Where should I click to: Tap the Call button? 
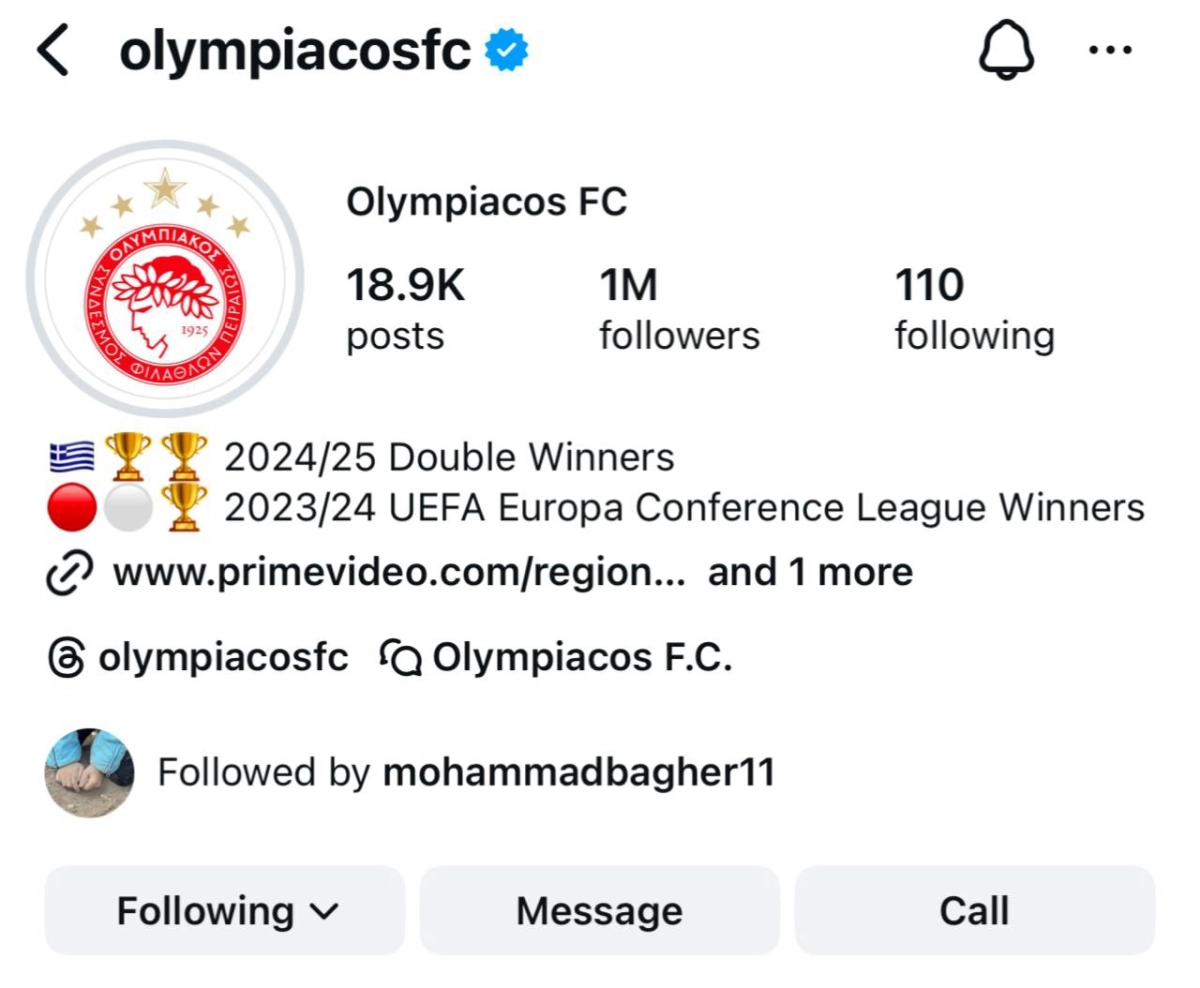click(x=974, y=911)
